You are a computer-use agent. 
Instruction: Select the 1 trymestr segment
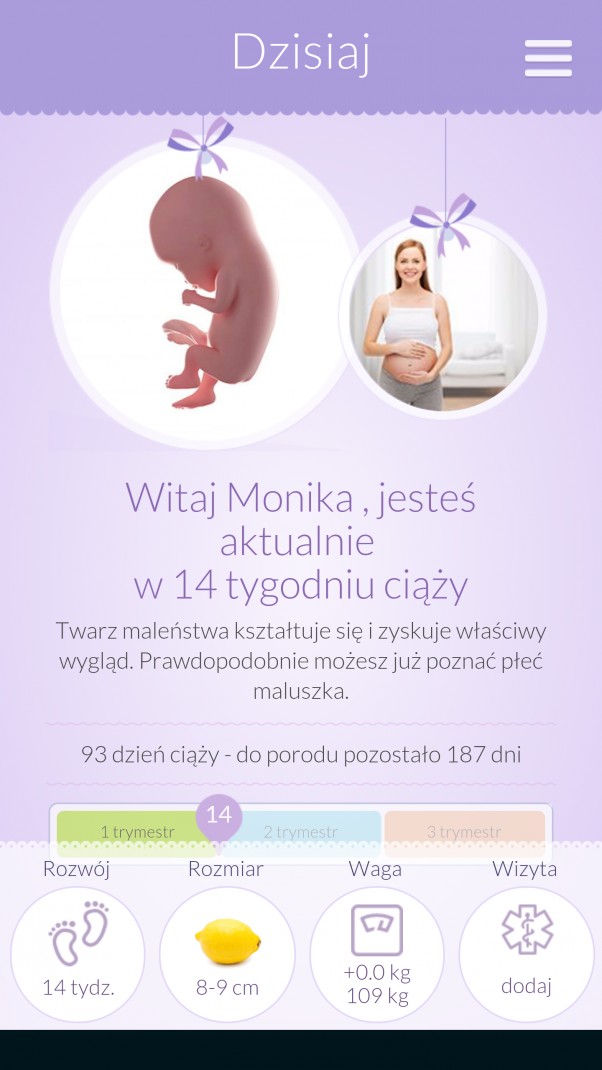click(x=125, y=831)
